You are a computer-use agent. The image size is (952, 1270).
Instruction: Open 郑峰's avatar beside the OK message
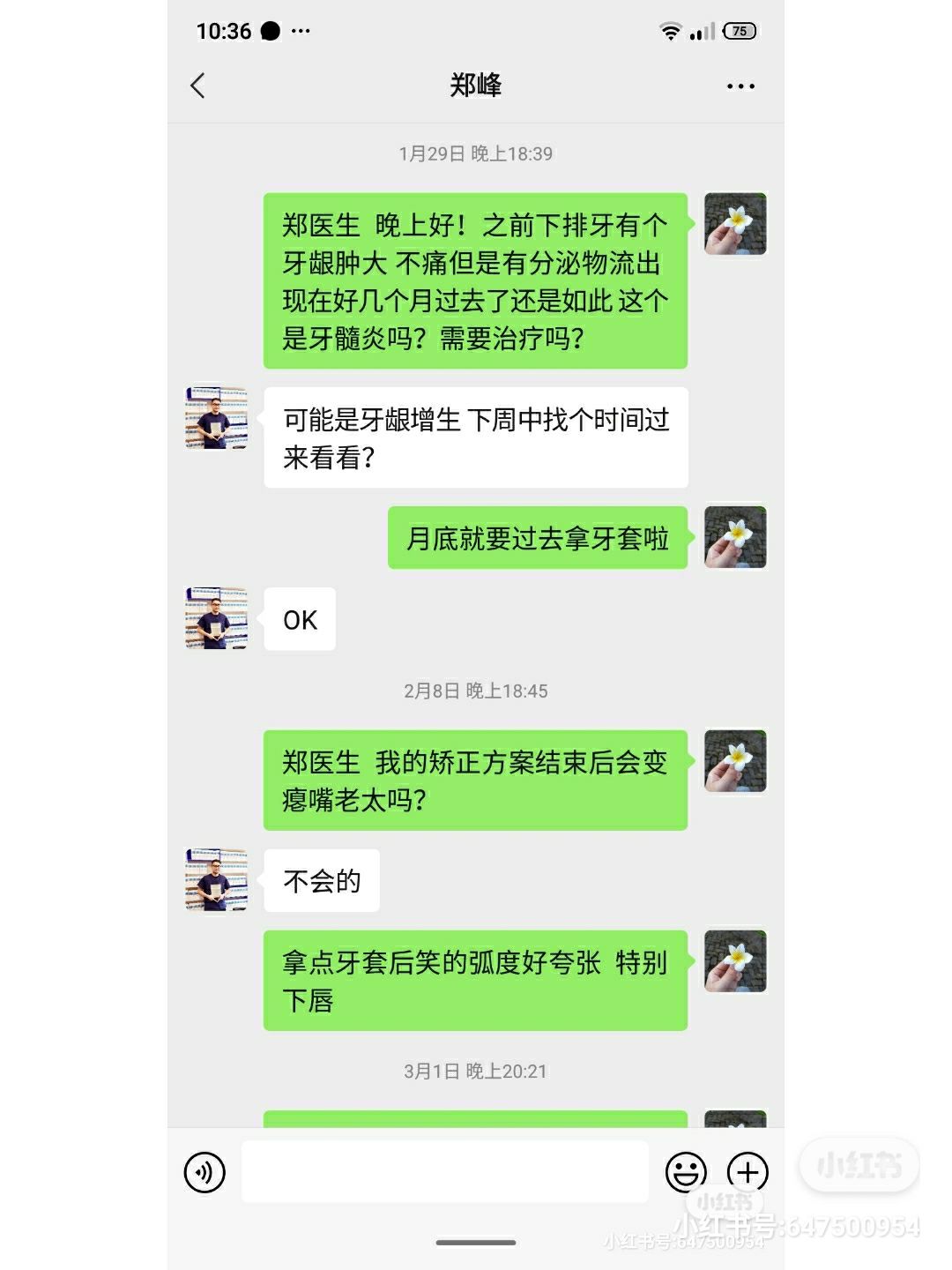[x=216, y=619]
